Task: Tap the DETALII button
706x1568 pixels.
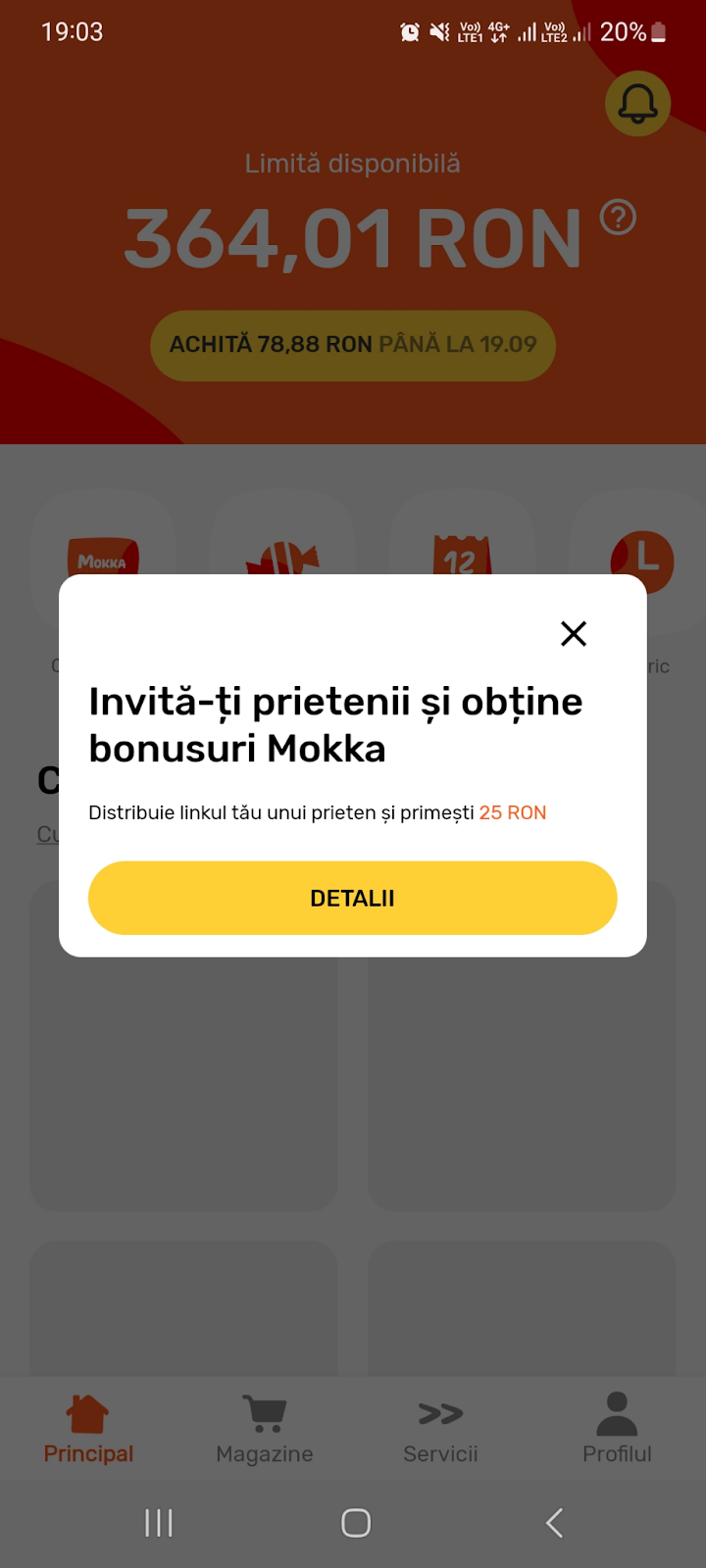Action: pyautogui.click(x=352, y=898)
